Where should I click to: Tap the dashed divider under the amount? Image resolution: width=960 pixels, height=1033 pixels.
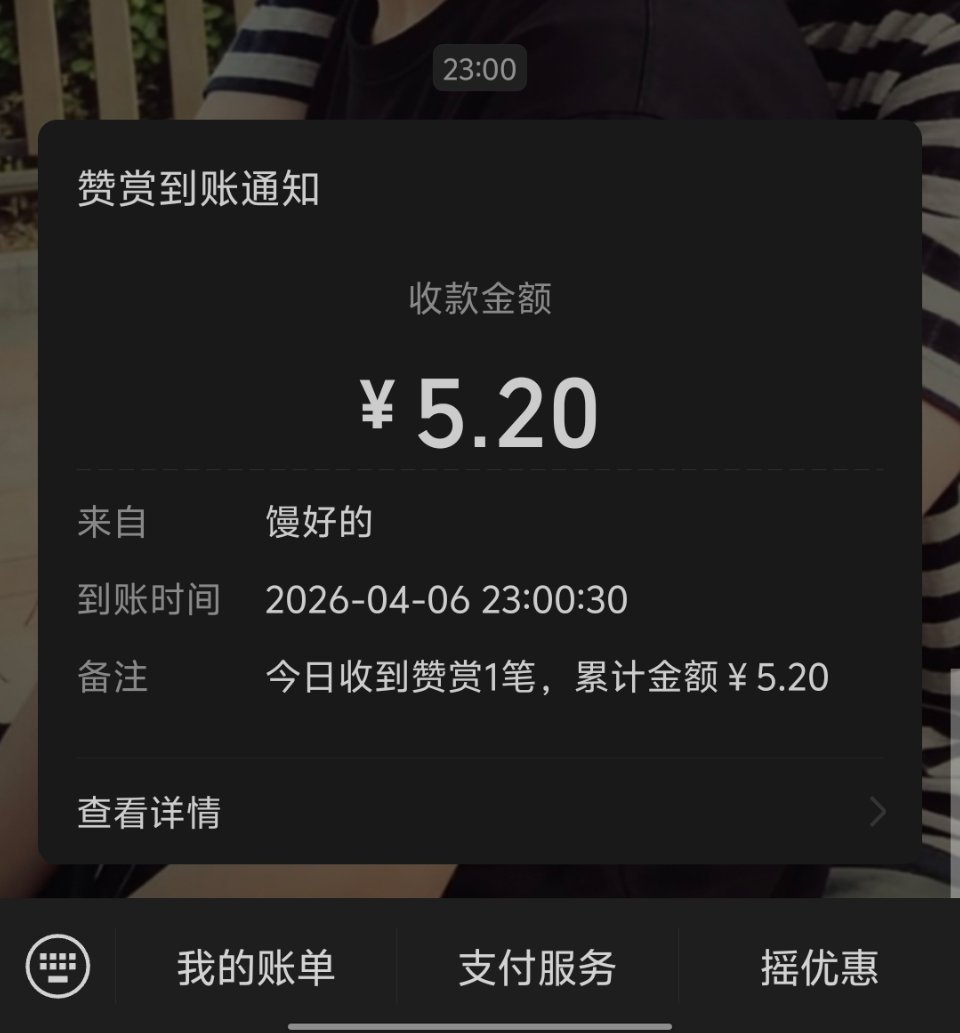point(480,467)
